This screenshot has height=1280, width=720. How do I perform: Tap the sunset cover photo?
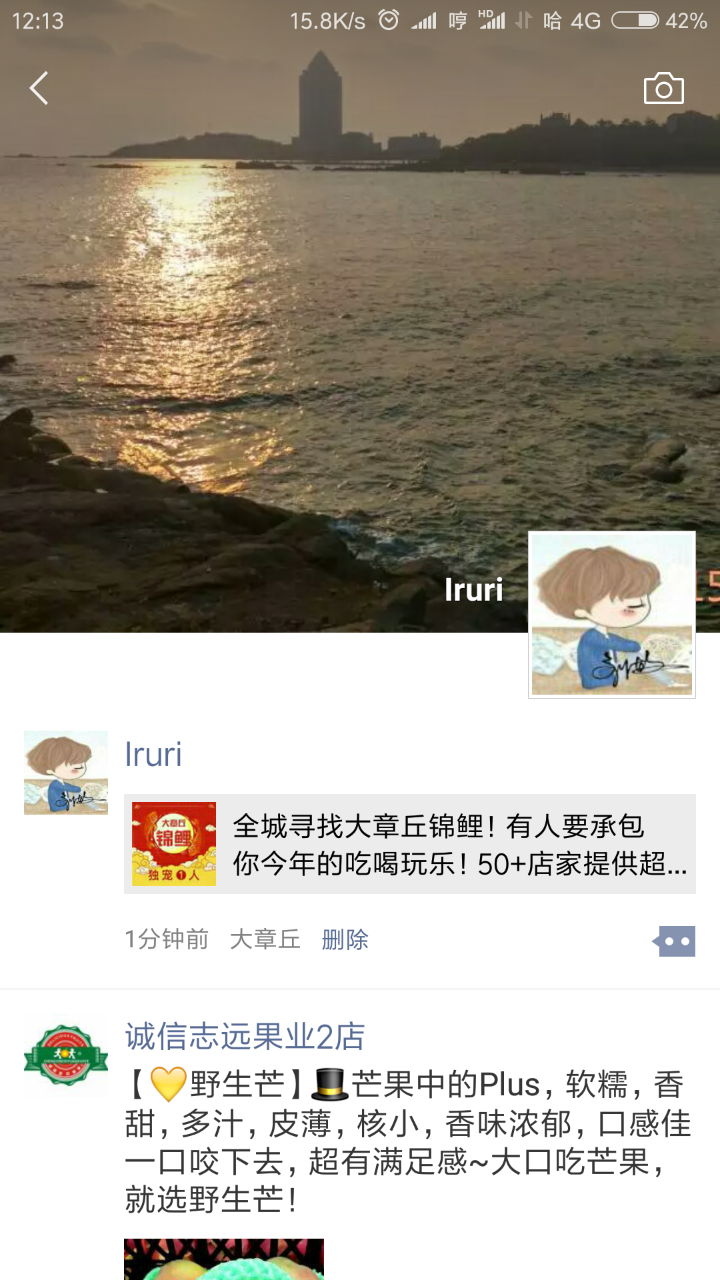click(300, 330)
